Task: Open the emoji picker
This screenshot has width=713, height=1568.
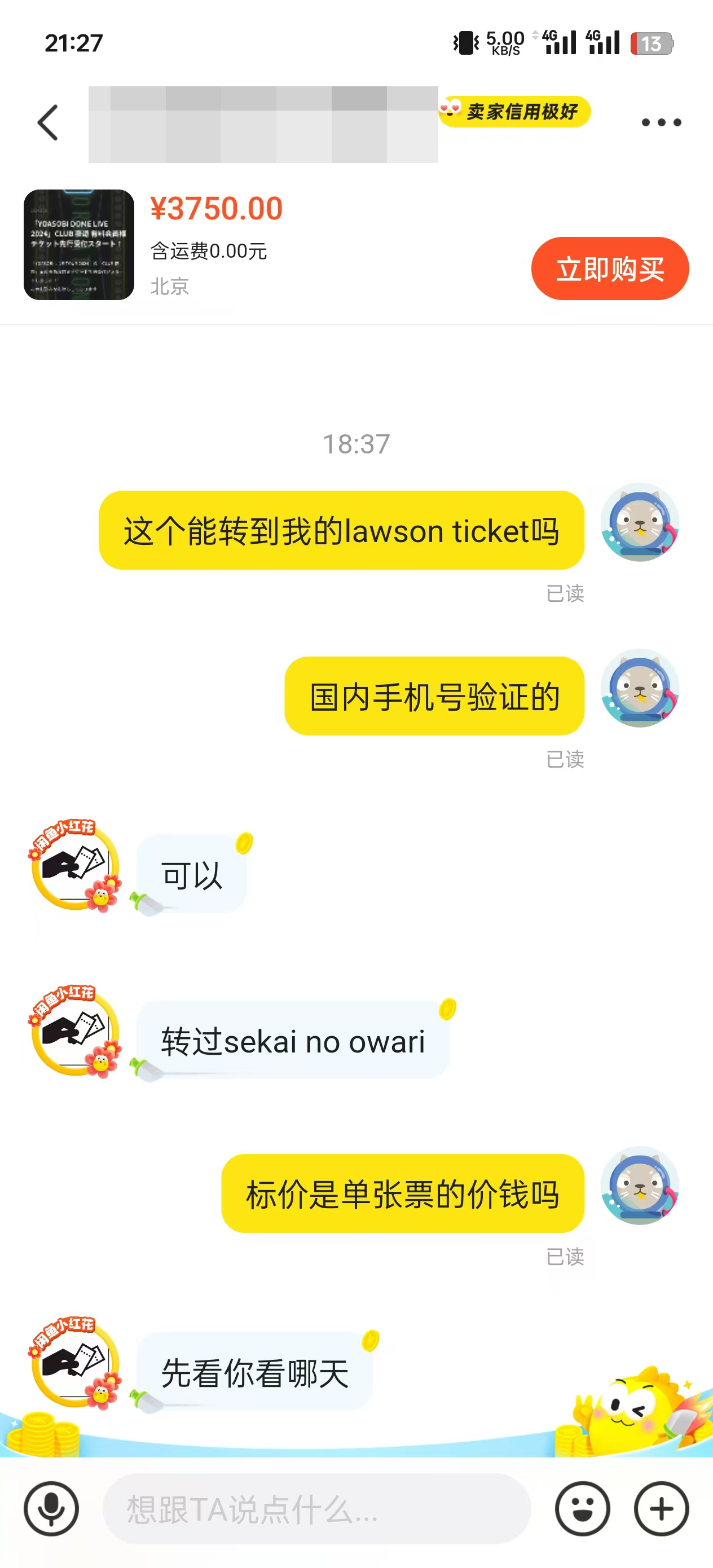Action: coord(582,1508)
